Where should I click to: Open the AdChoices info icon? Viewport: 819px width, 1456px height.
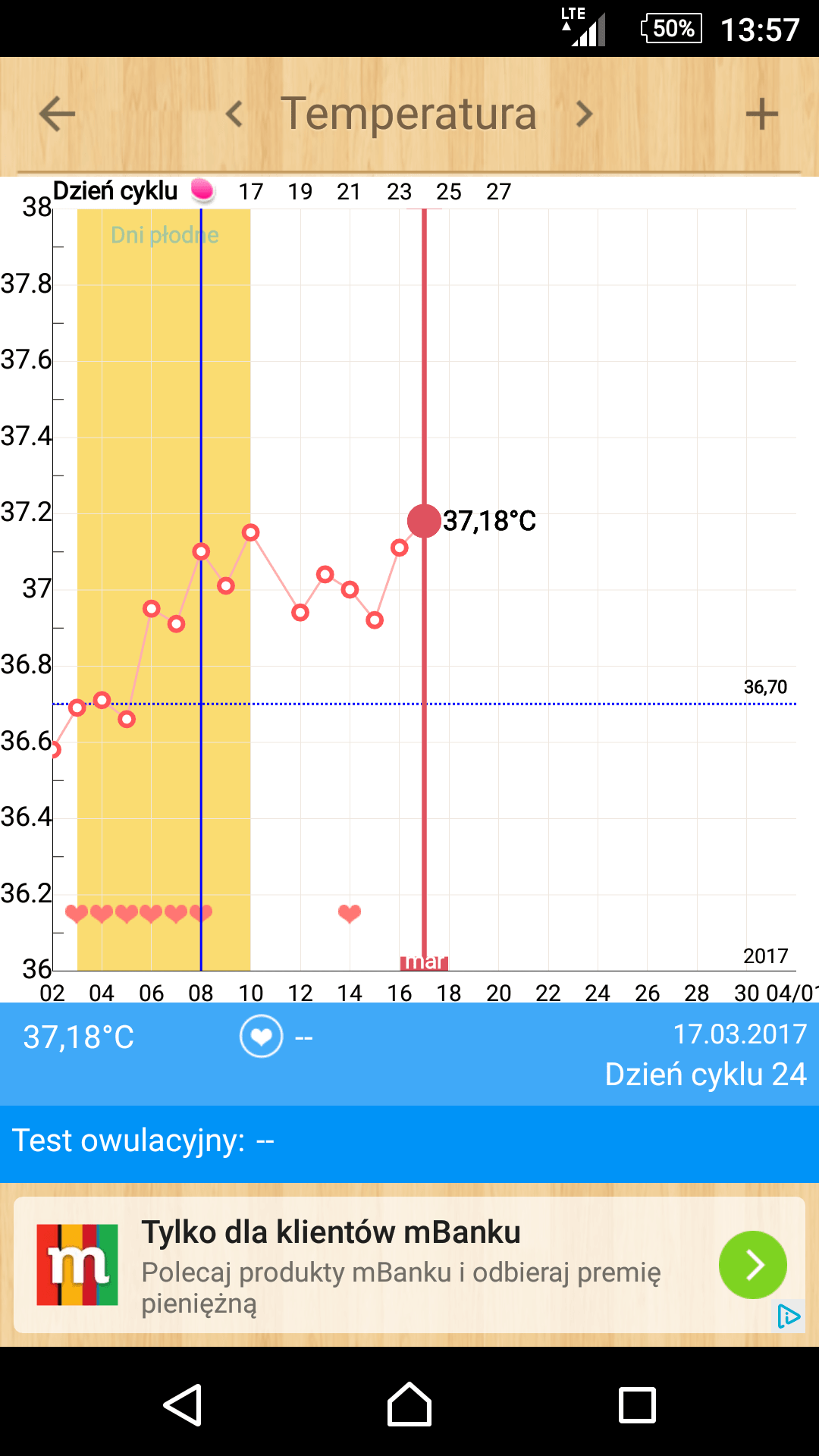point(788,1316)
